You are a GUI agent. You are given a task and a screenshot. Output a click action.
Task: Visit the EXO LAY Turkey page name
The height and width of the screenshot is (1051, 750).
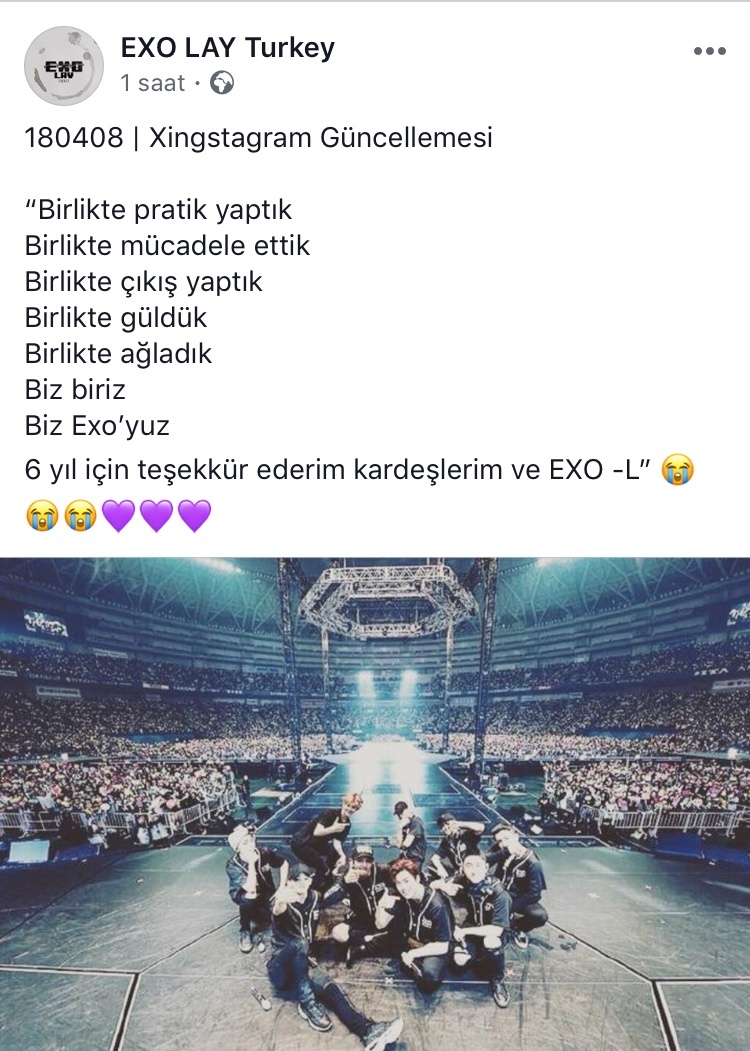[x=227, y=47]
